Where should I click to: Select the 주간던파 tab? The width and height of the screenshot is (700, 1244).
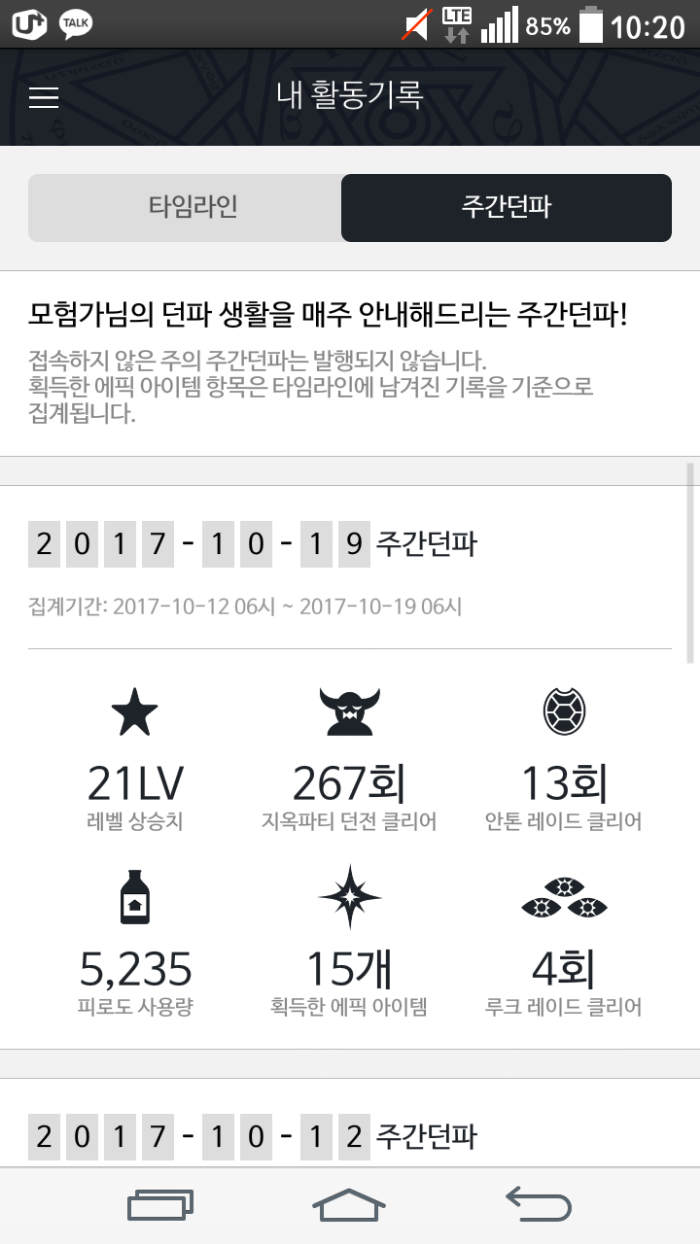[x=506, y=208]
